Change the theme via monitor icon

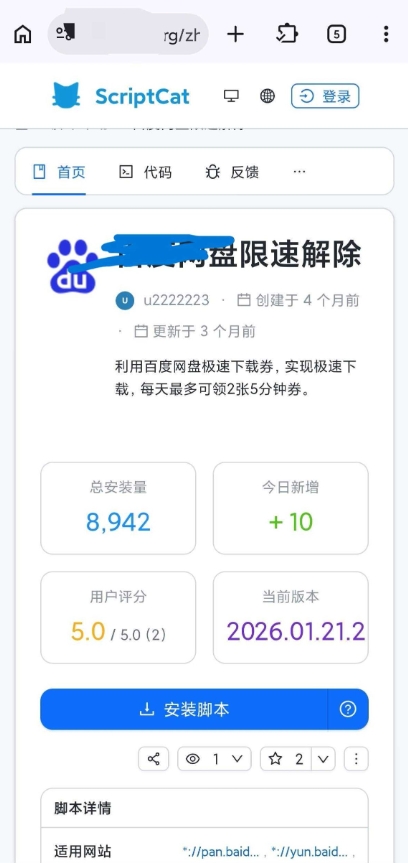click(231, 96)
